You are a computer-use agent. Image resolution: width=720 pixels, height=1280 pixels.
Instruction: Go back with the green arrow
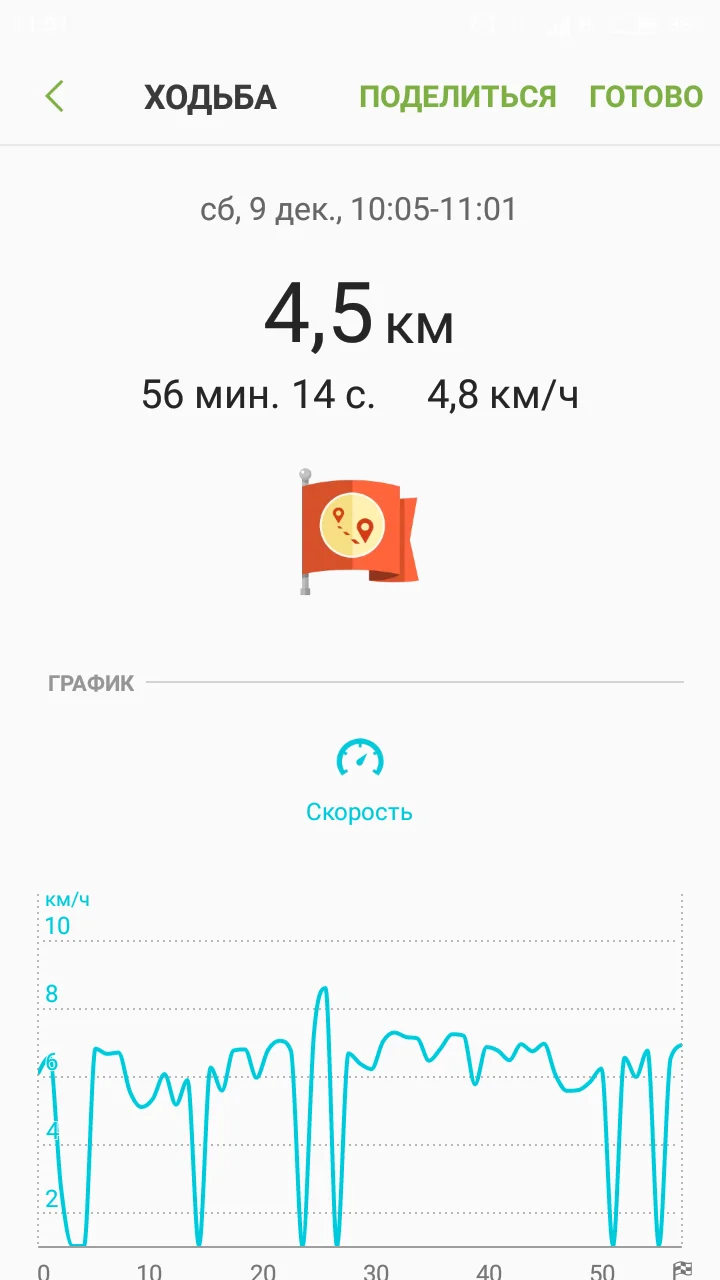[x=55, y=96]
